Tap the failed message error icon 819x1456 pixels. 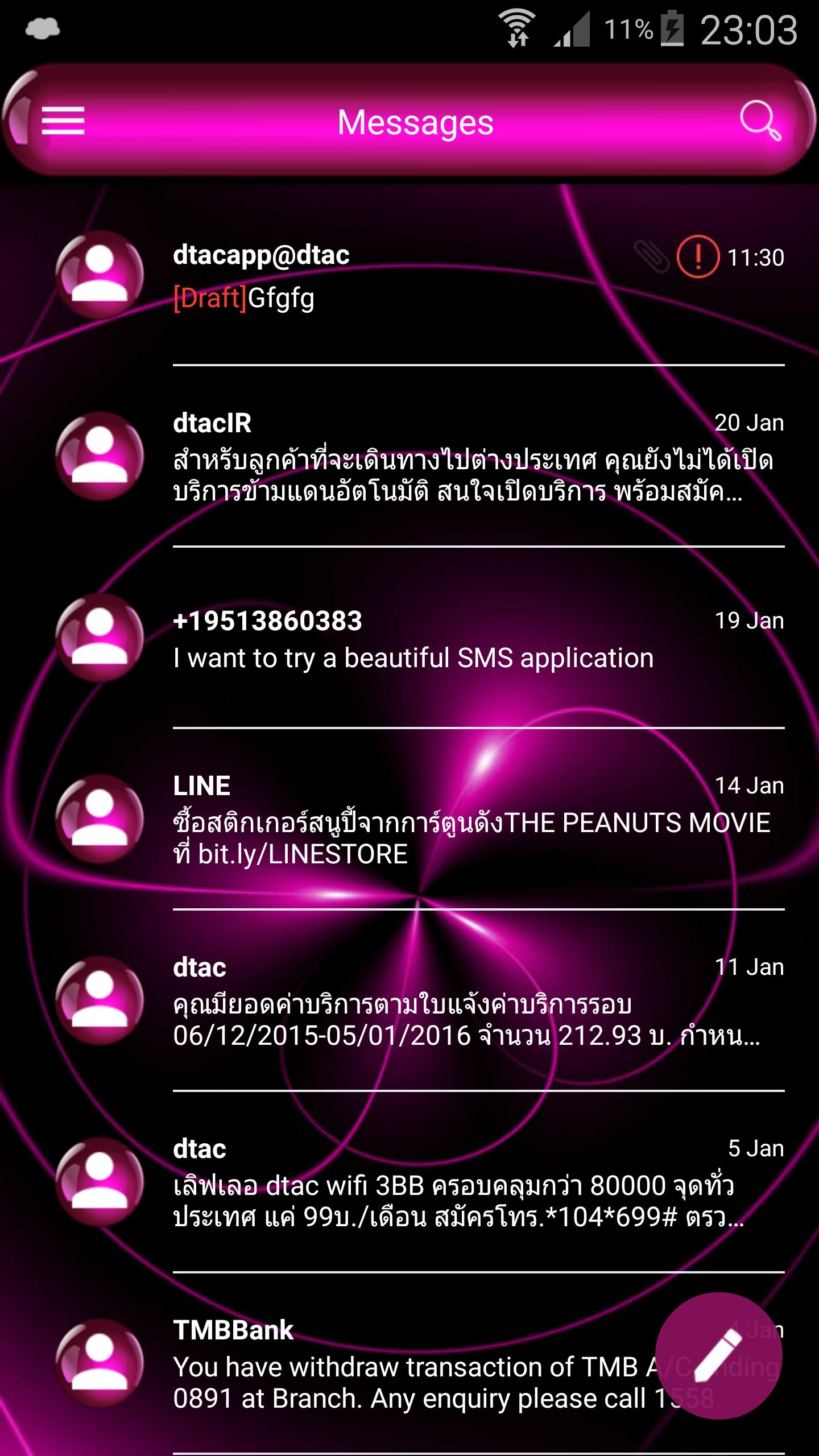coord(698,257)
